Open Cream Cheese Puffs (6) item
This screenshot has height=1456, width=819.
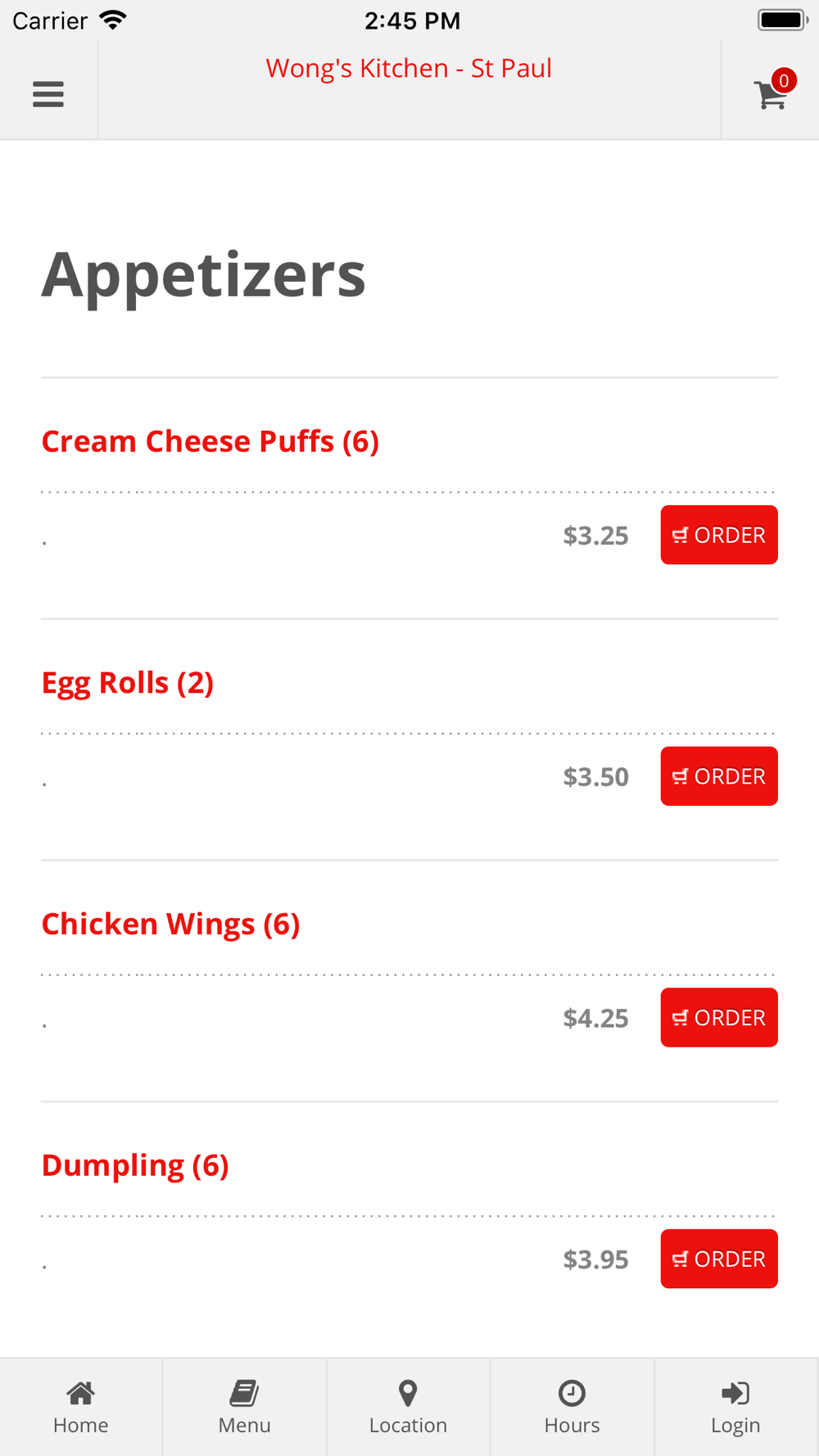click(210, 441)
